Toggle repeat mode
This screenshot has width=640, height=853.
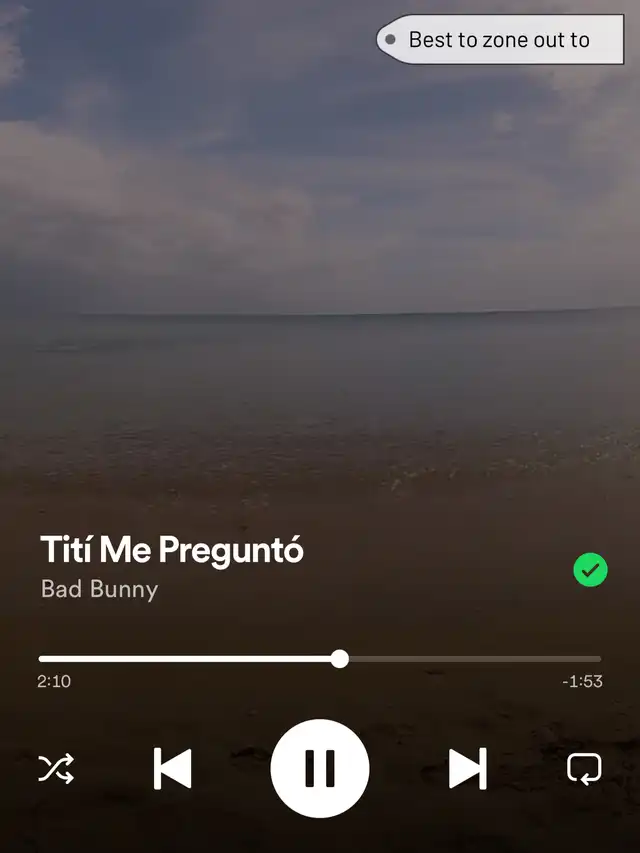click(x=584, y=769)
